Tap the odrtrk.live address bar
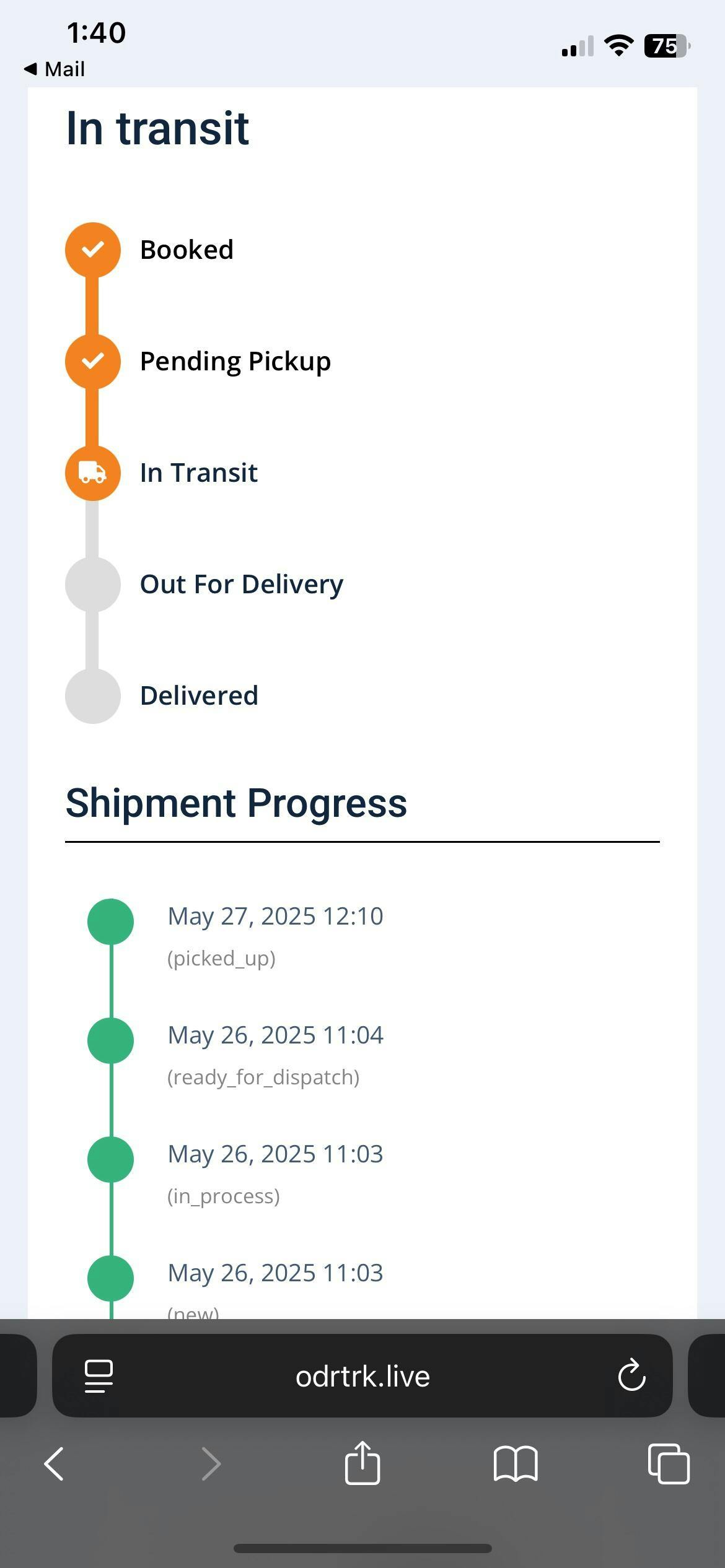 (362, 1376)
